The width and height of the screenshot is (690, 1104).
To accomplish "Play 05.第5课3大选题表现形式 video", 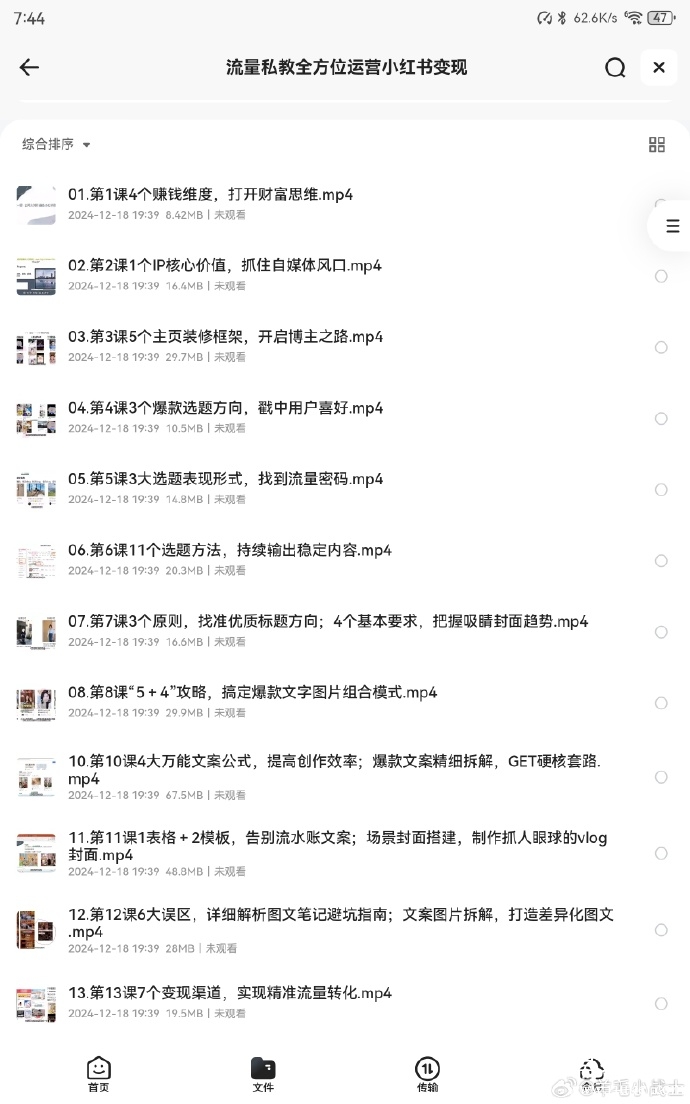I will tap(225, 479).
